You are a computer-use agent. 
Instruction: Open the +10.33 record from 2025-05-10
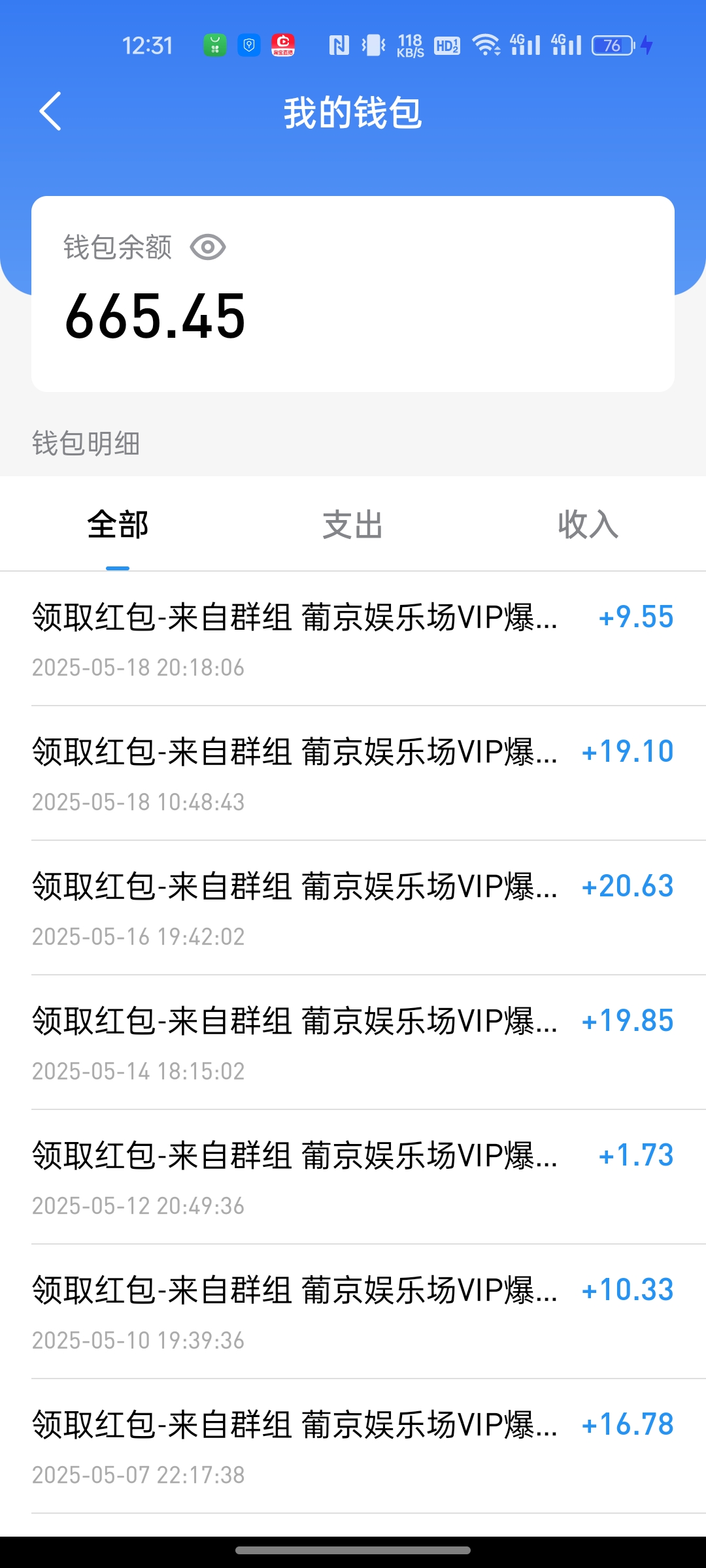(353, 1312)
